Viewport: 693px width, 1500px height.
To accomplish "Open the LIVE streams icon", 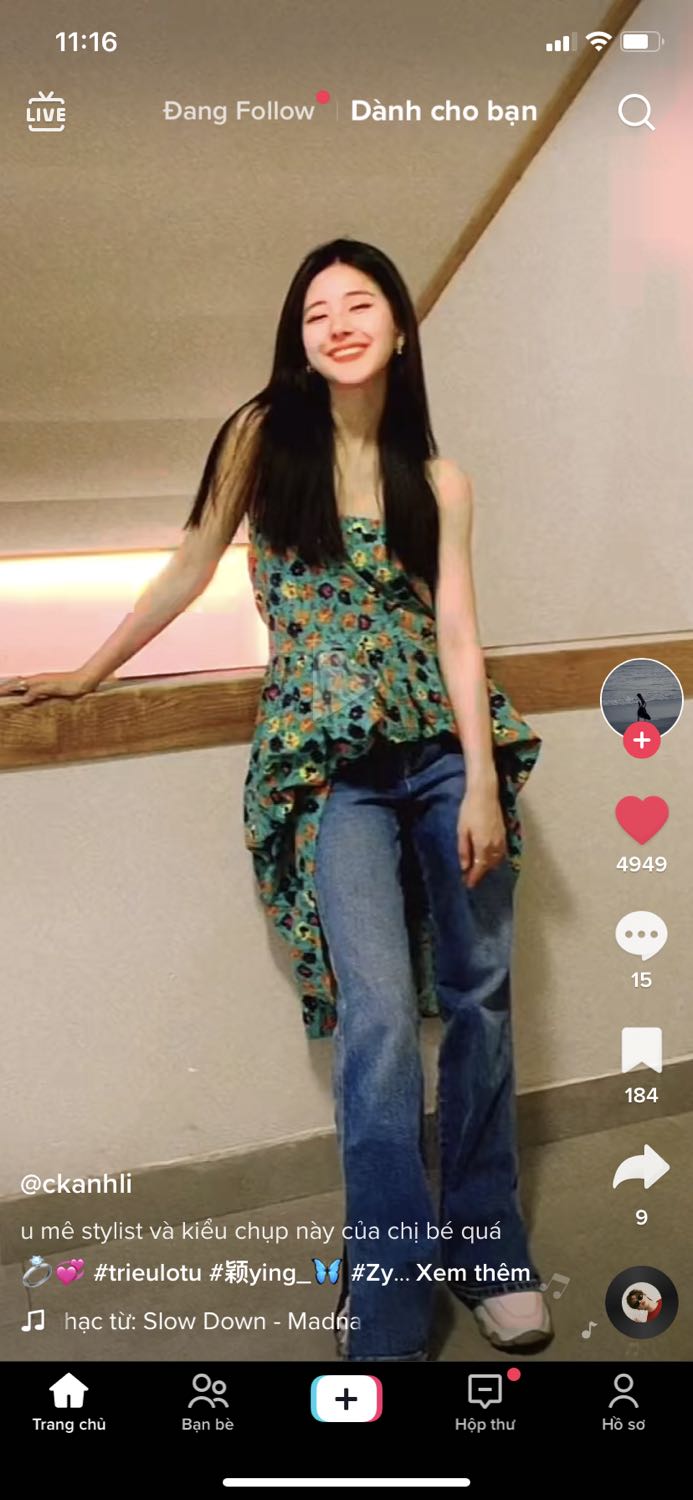I will pyautogui.click(x=46, y=112).
